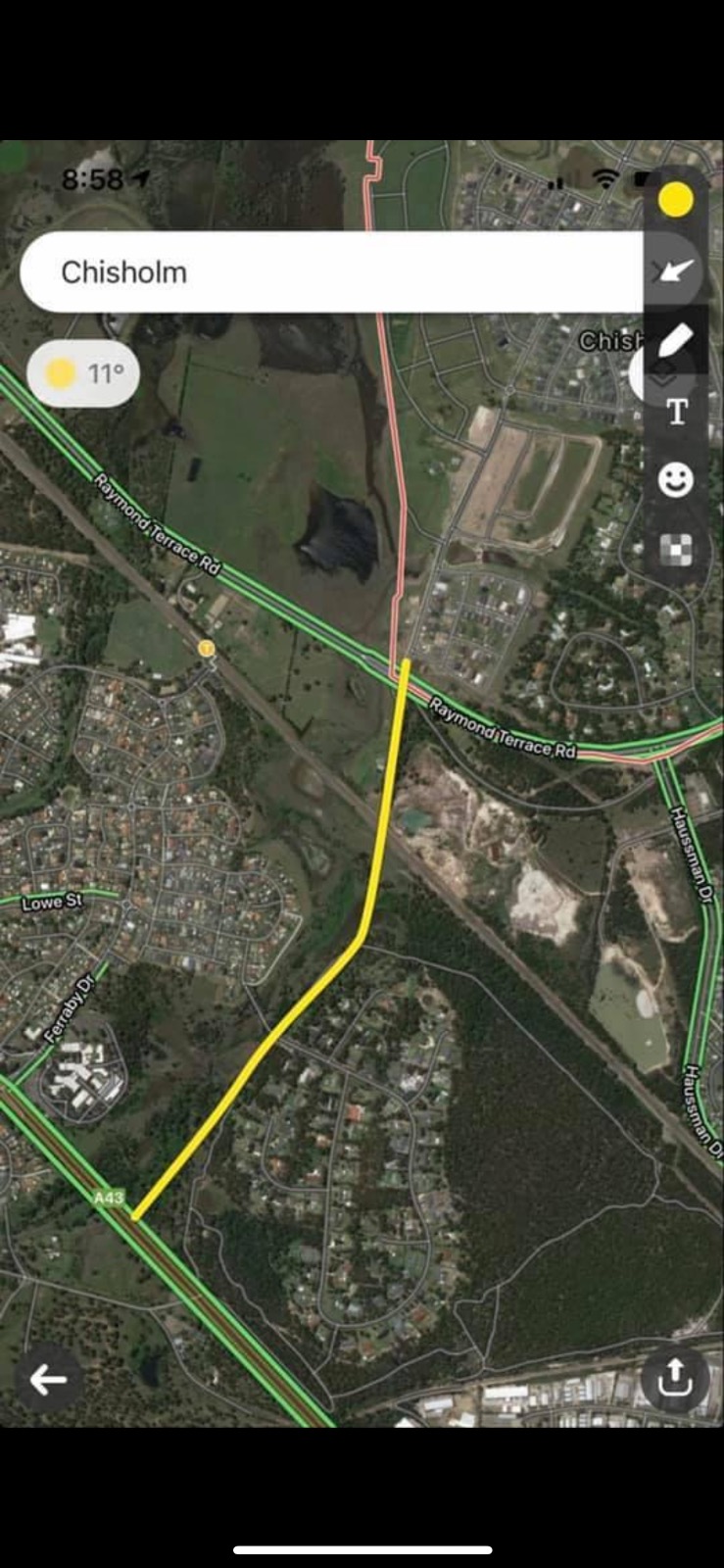The height and width of the screenshot is (1568, 724).
Task: Tap the sun icon in the weather widget
Action: tap(62, 373)
